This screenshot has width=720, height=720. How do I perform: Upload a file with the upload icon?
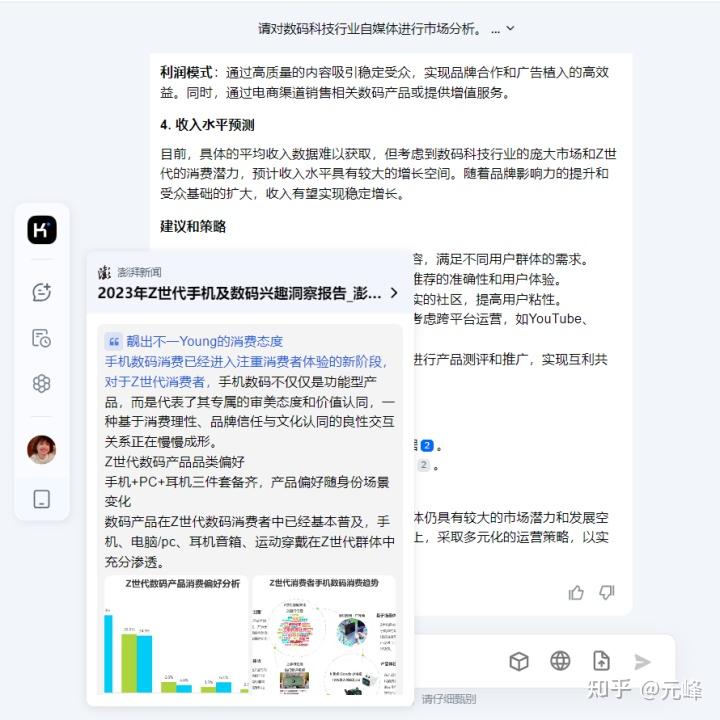(601, 661)
